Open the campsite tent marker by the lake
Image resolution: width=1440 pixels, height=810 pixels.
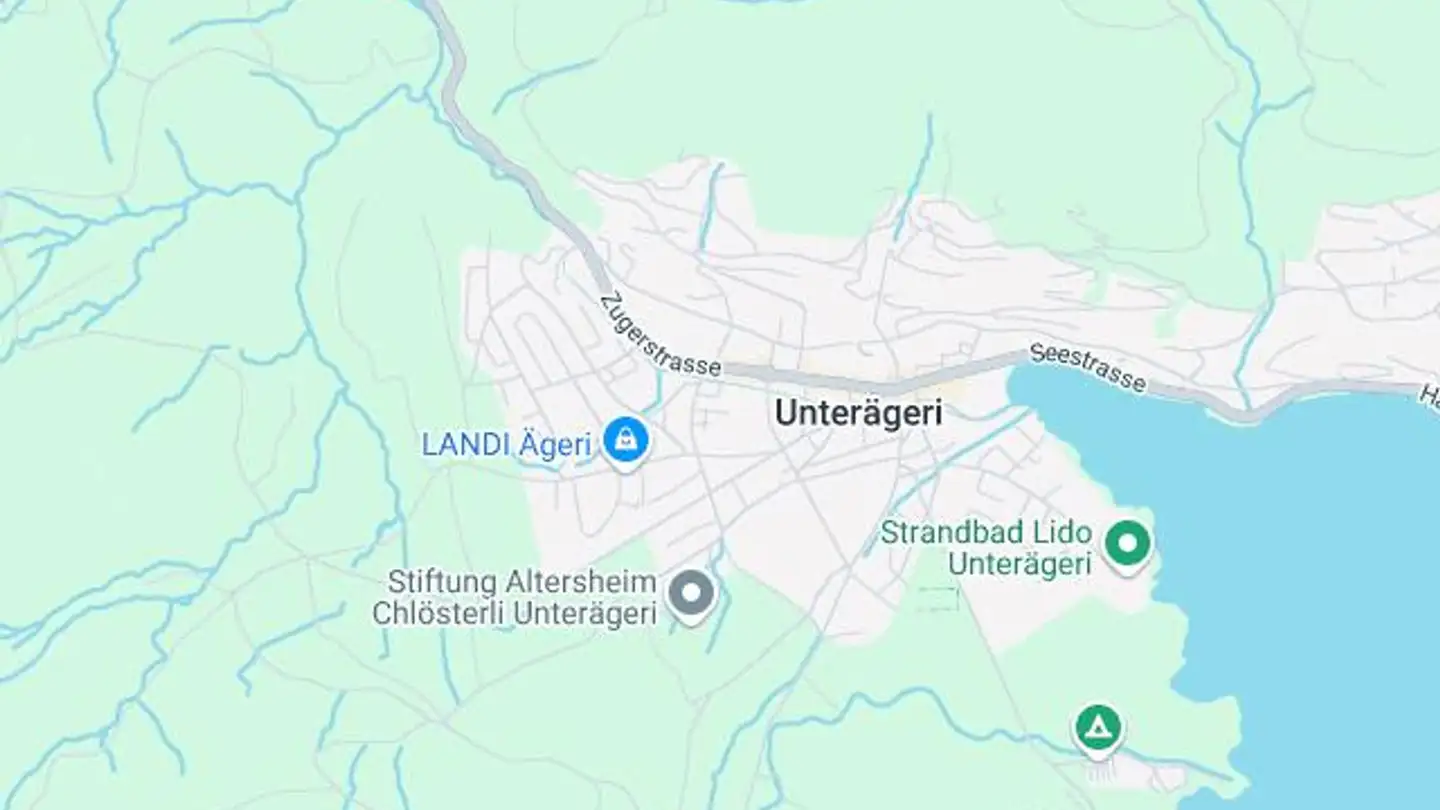tap(1098, 727)
